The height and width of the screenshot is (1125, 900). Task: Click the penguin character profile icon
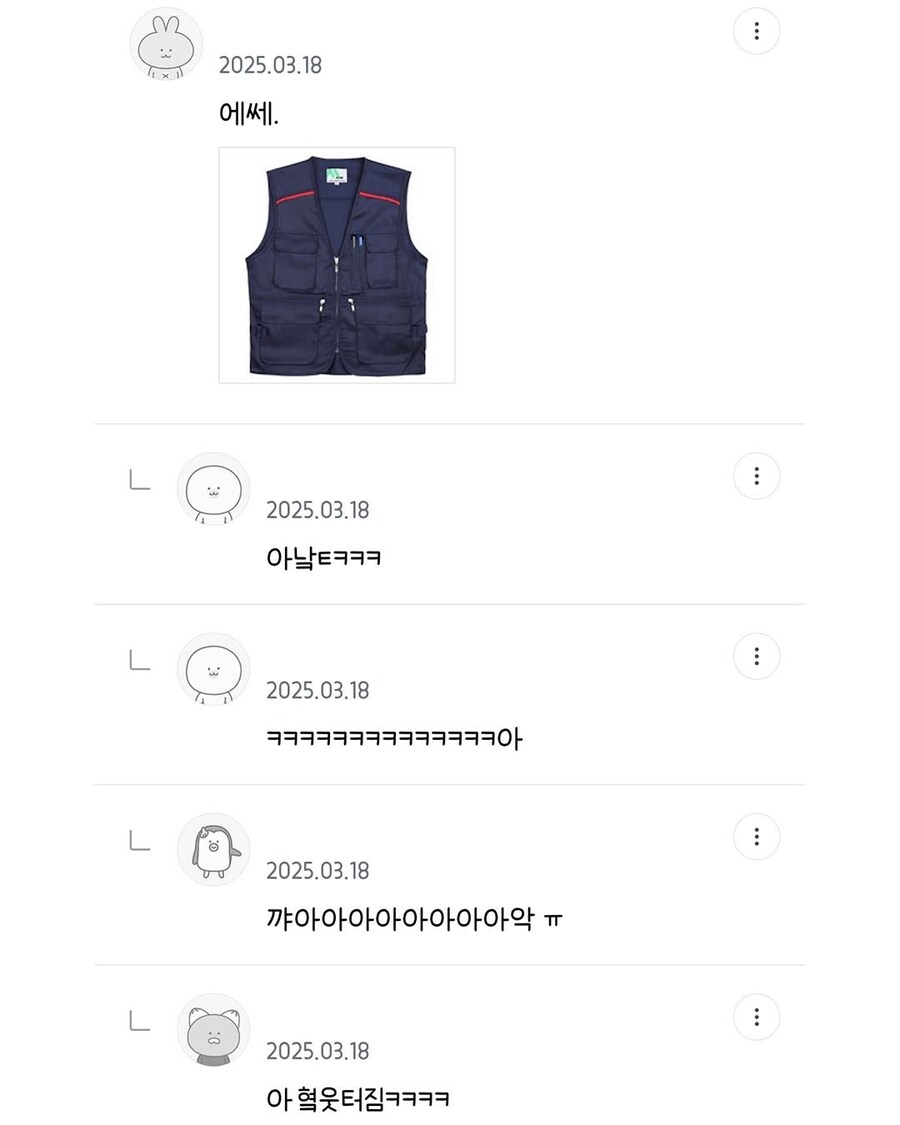click(213, 850)
